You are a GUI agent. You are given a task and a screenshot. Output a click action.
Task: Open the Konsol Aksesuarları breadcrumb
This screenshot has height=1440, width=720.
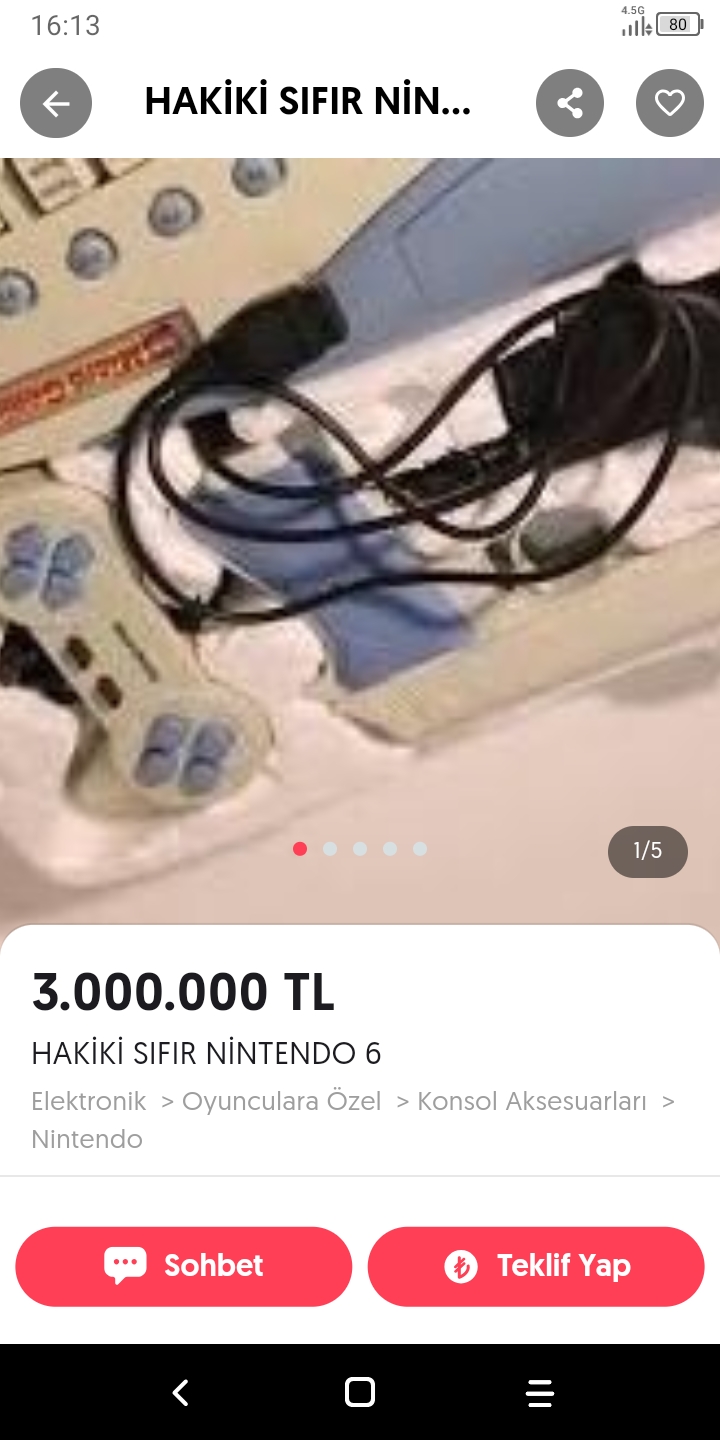pyautogui.click(x=532, y=1101)
